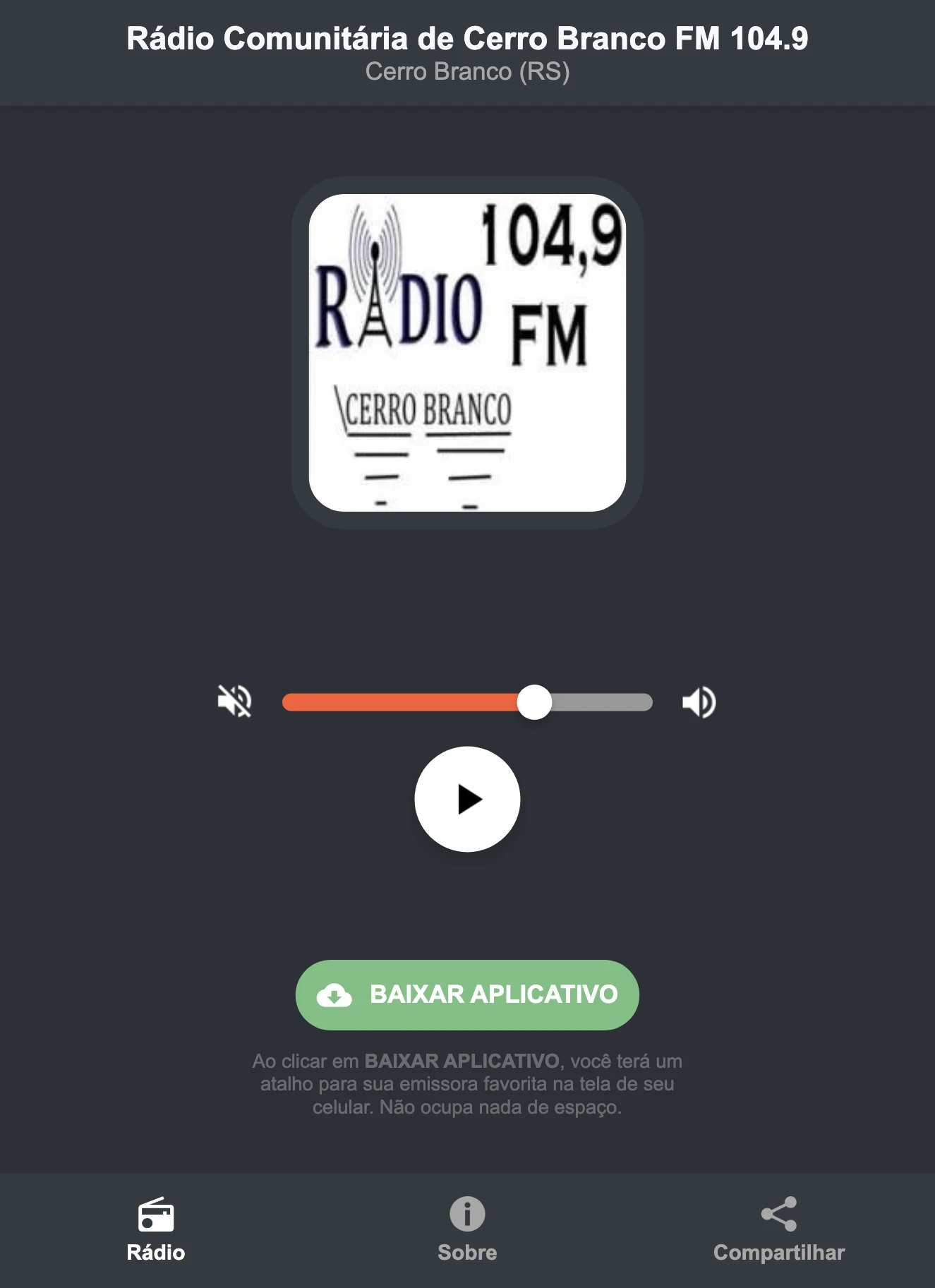The width and height of the screenshot is (935, 1288).
Task: Click the BAIXAR APLICATIVO button
Action: [467, 995]
